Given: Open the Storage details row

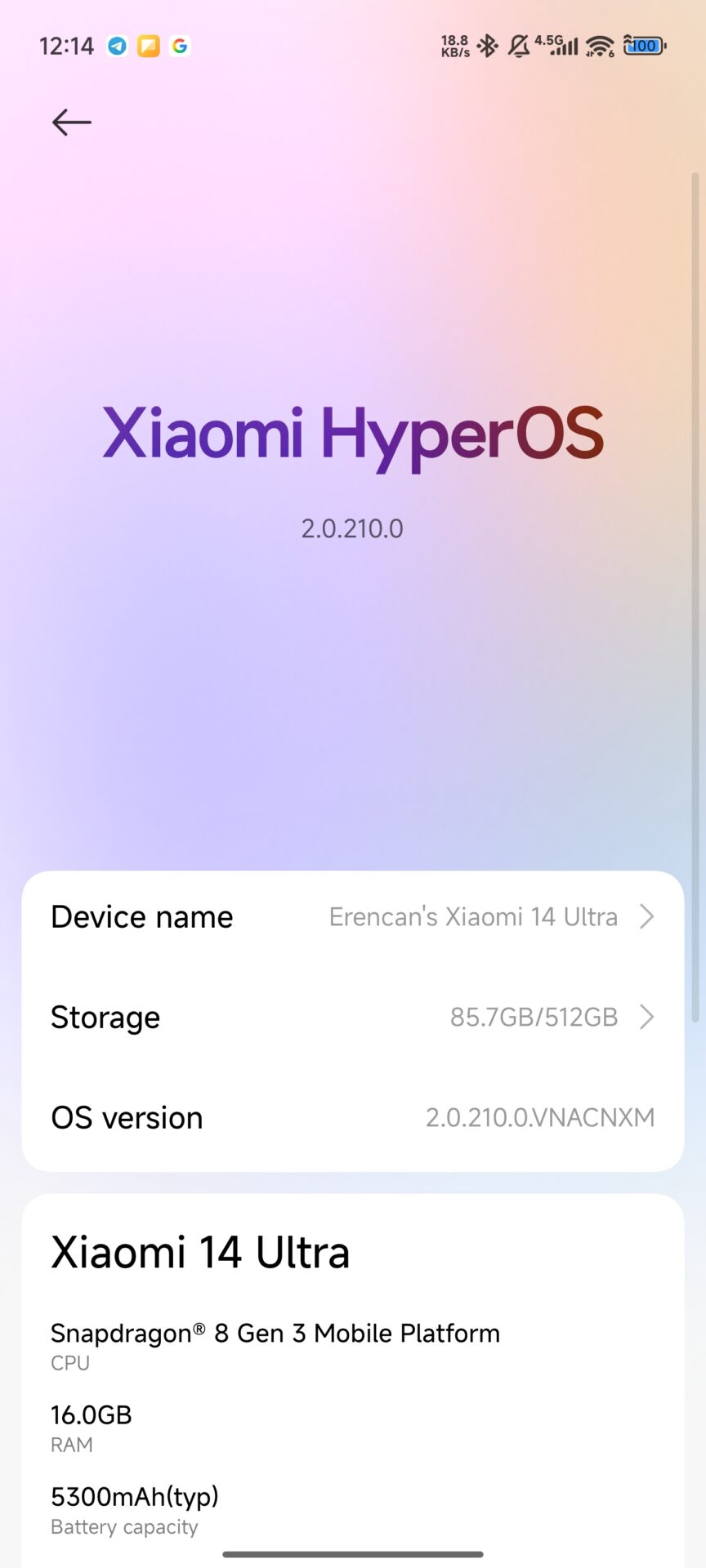Looking at the screenshot, I should coord(353,1018).
